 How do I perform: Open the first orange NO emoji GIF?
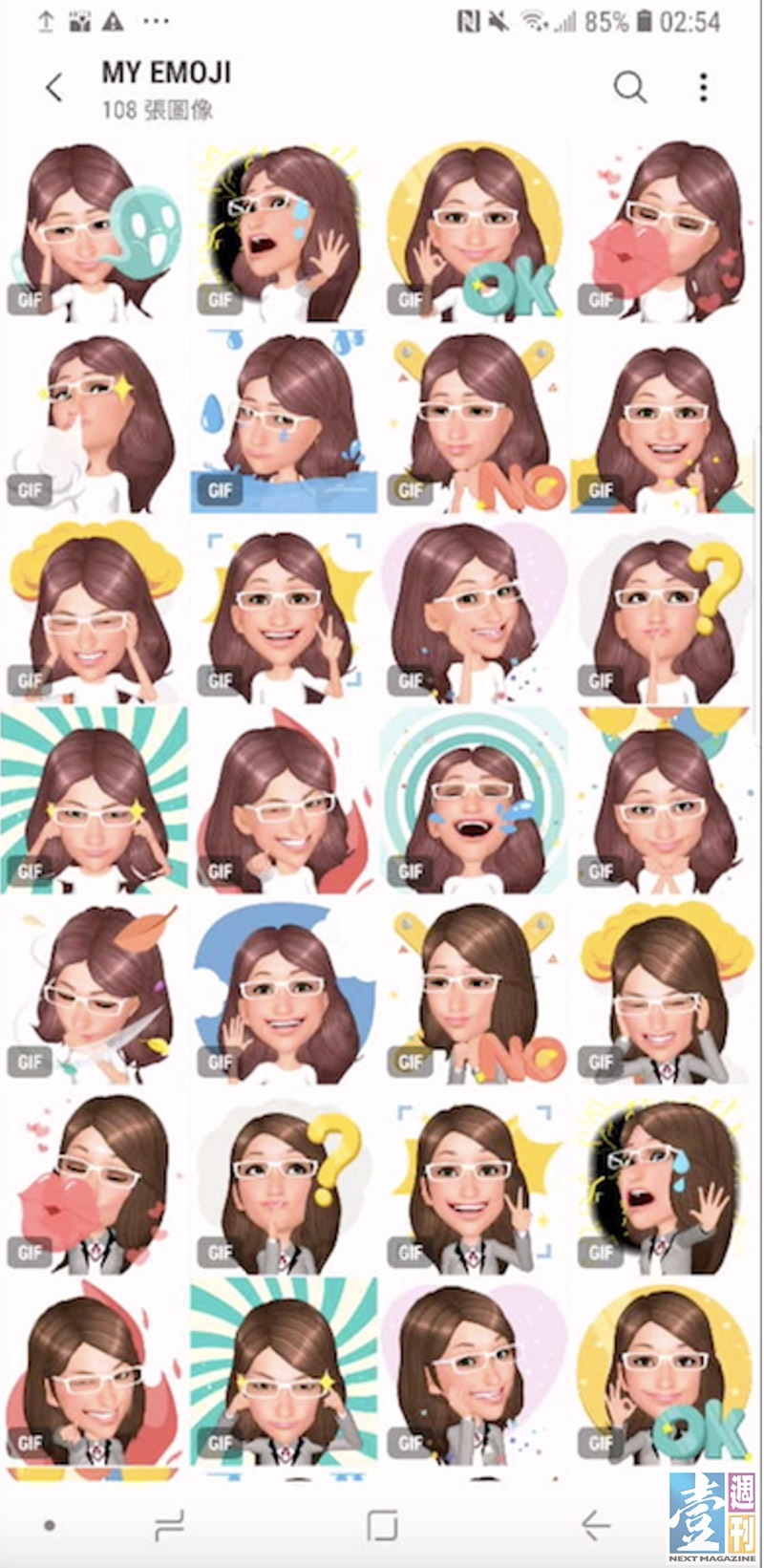(475, 420)
